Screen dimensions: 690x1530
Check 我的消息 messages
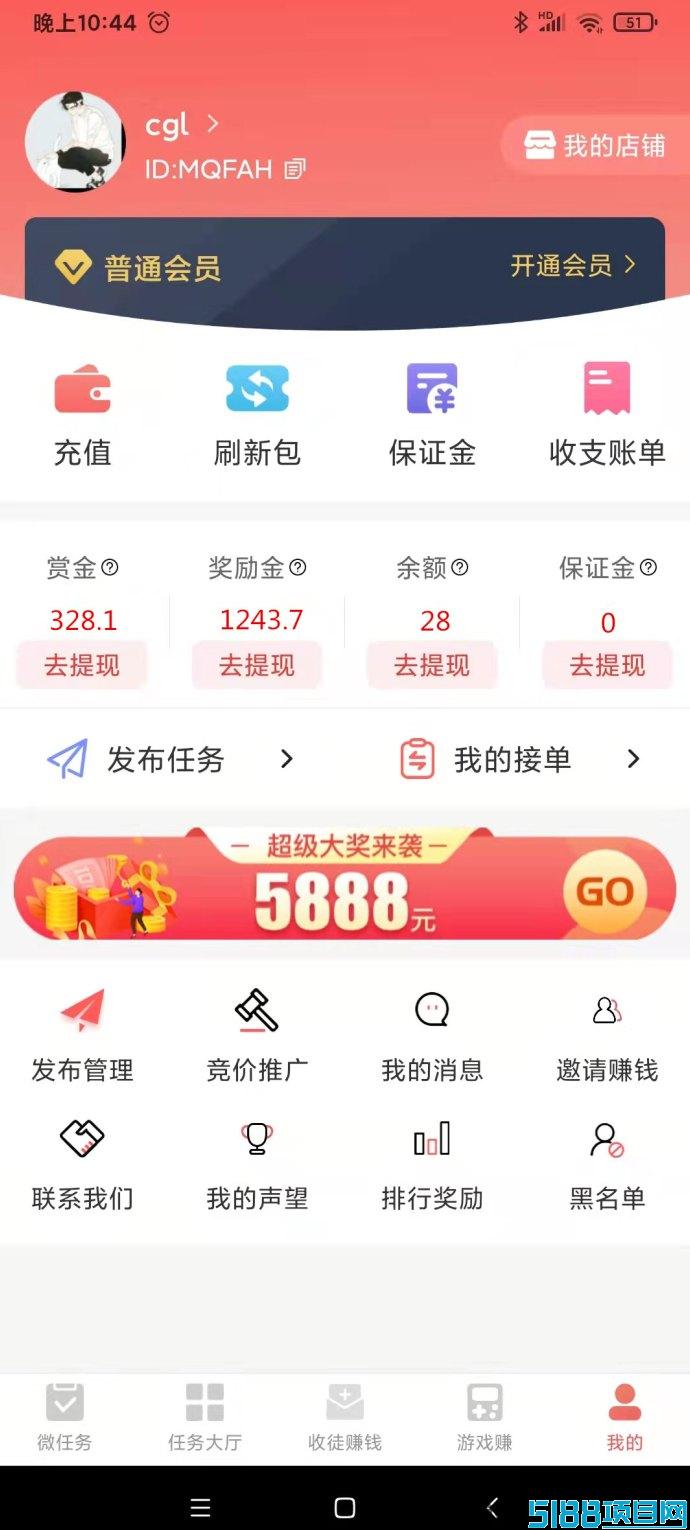(432, 1036)
